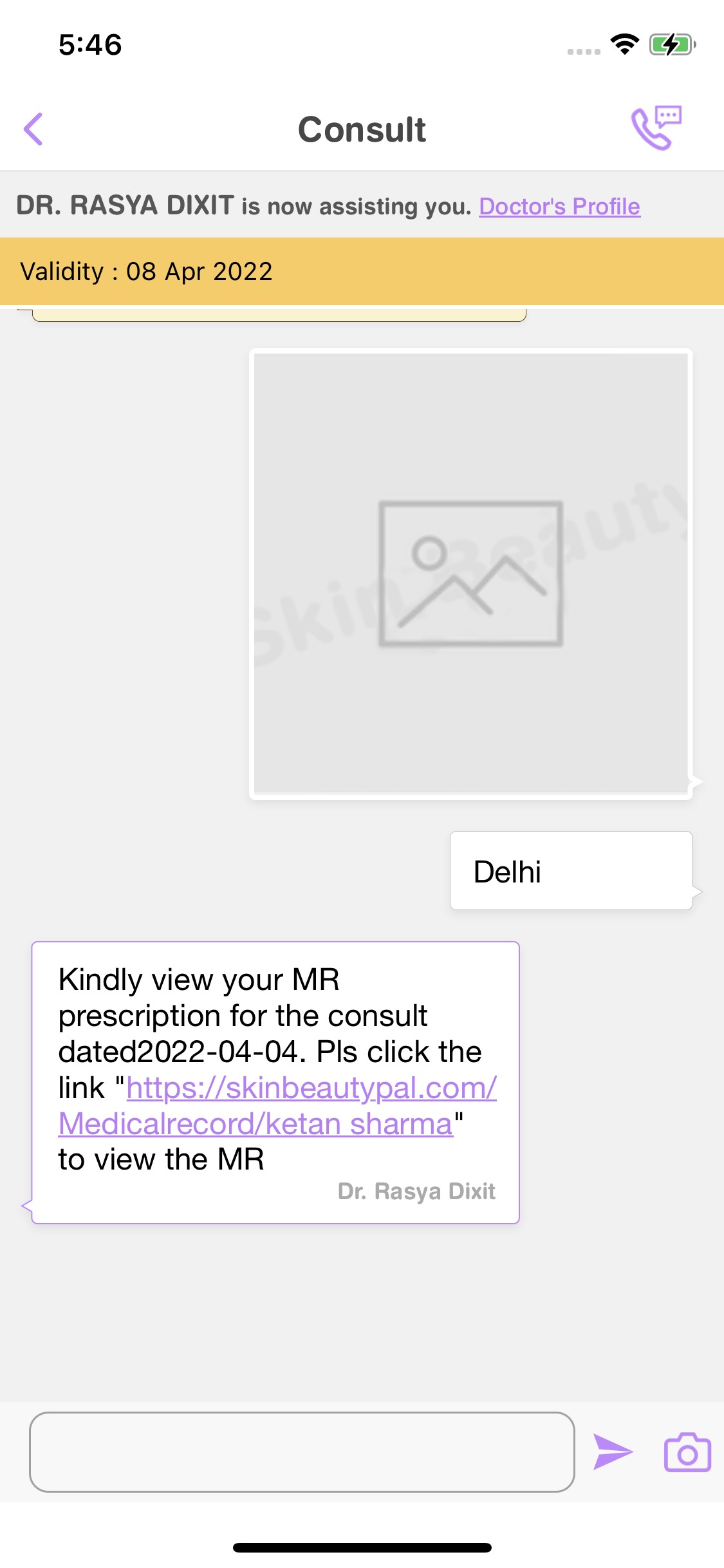The width and height of the screenshot is (724, 1568).
Task: Open the call and chat icon
Action: (x=656, y=128)
